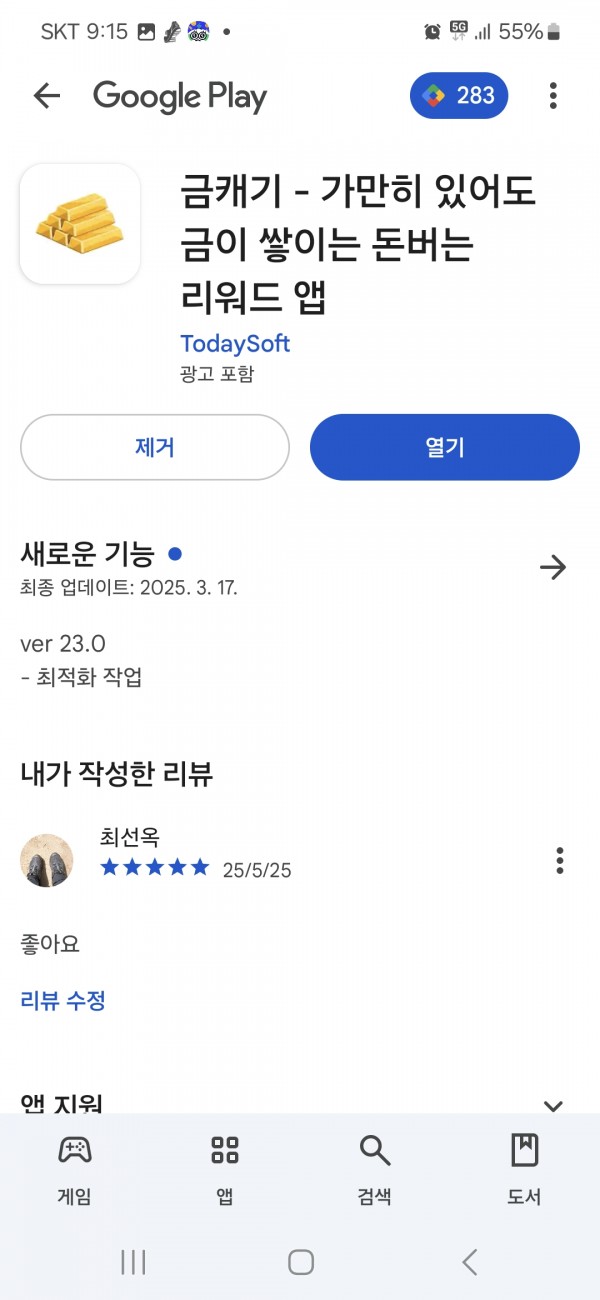Image resolution: width=600 pixels, height=1300 pixels.
Task: Switch to the 도서 tab
Action: [x=525, y=1168]
